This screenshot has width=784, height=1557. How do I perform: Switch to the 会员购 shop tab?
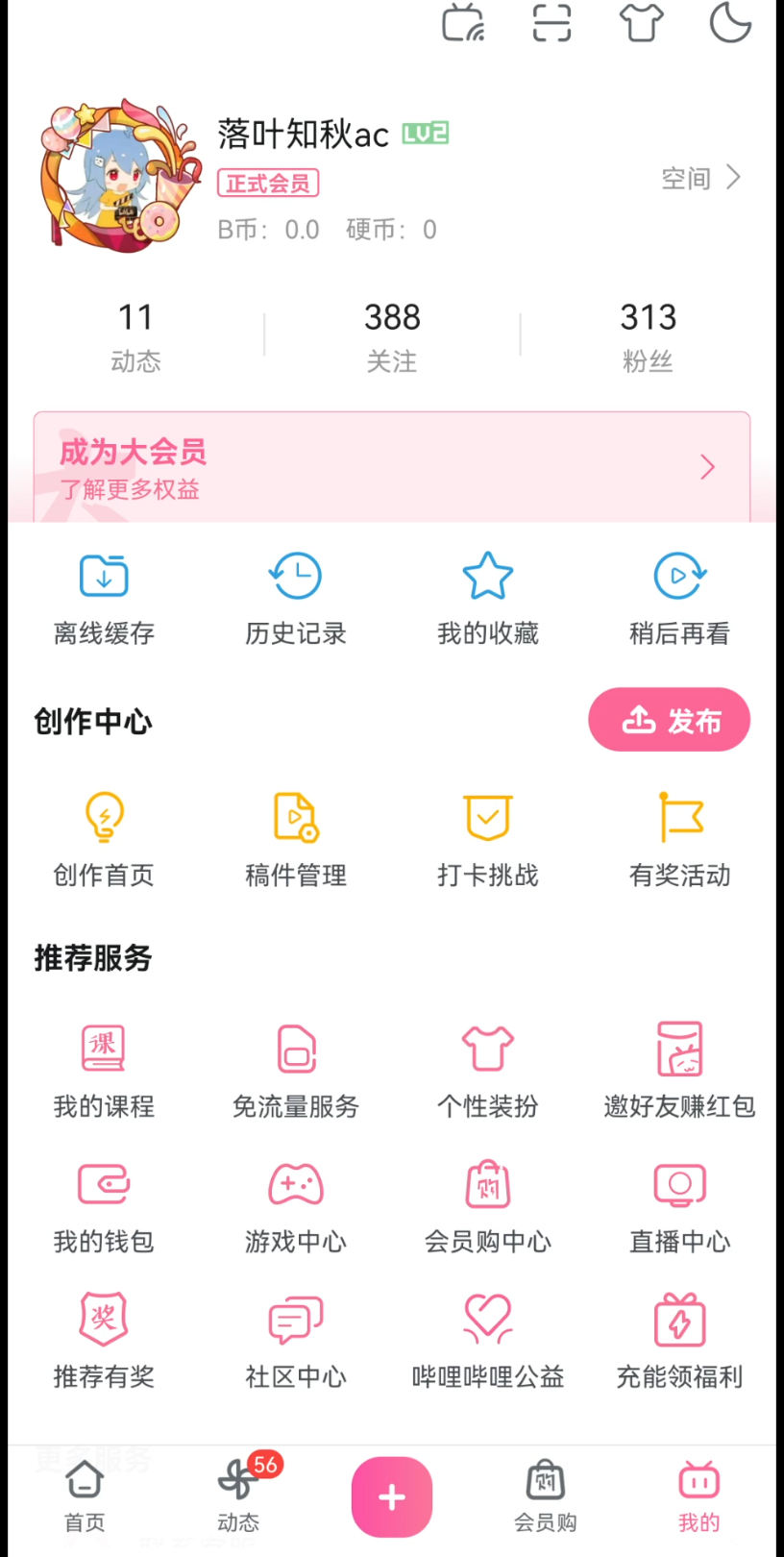(545, 1496)
